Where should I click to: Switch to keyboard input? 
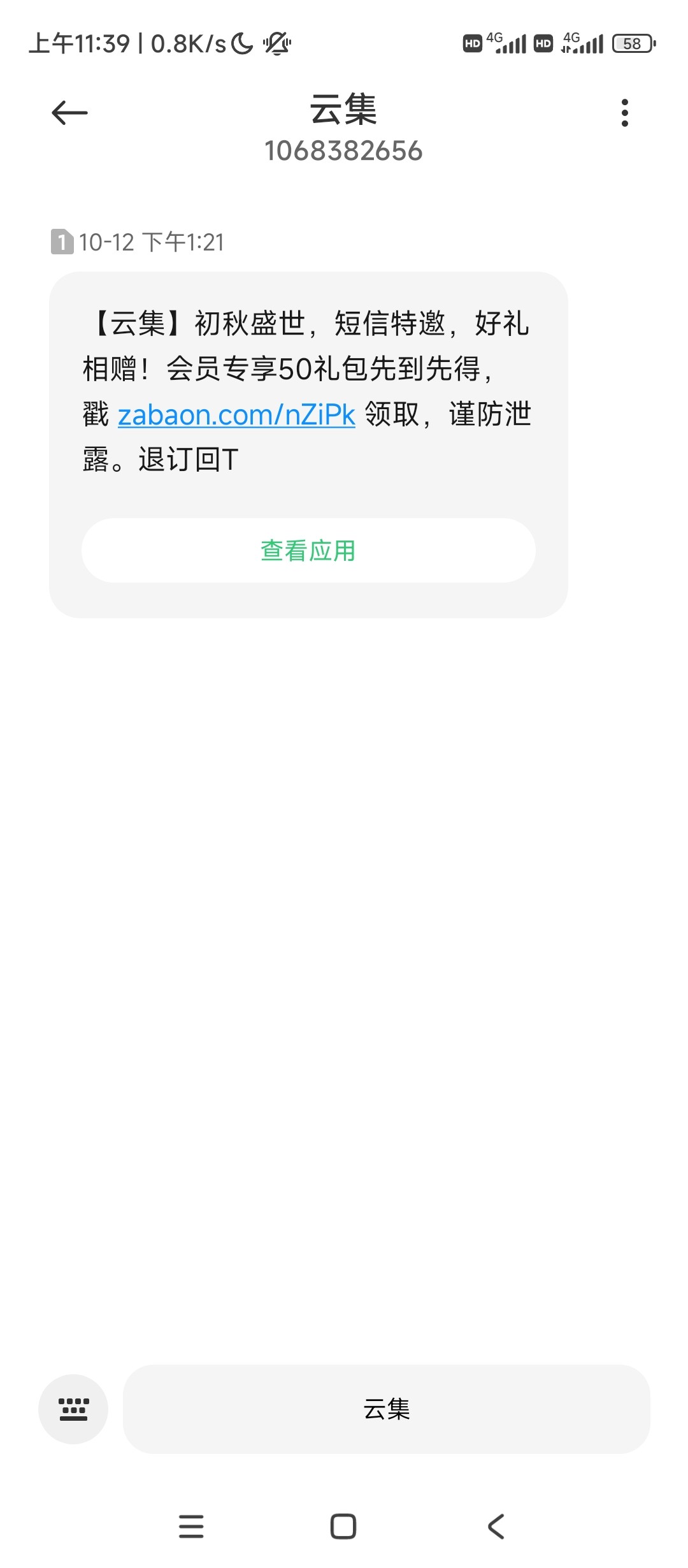pyautogui.click(x=73, y=1409)
